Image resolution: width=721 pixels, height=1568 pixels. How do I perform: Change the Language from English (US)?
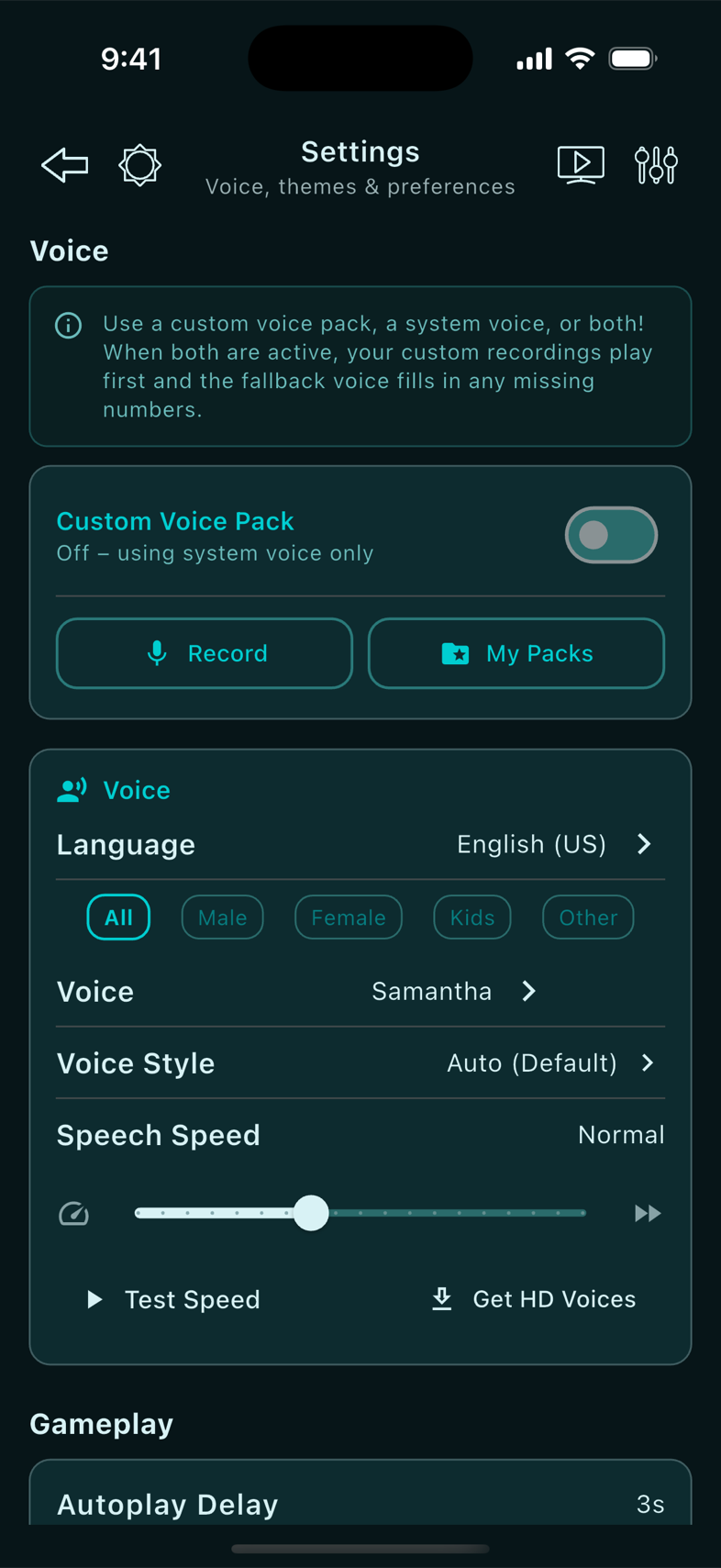[x=554, y=844]
